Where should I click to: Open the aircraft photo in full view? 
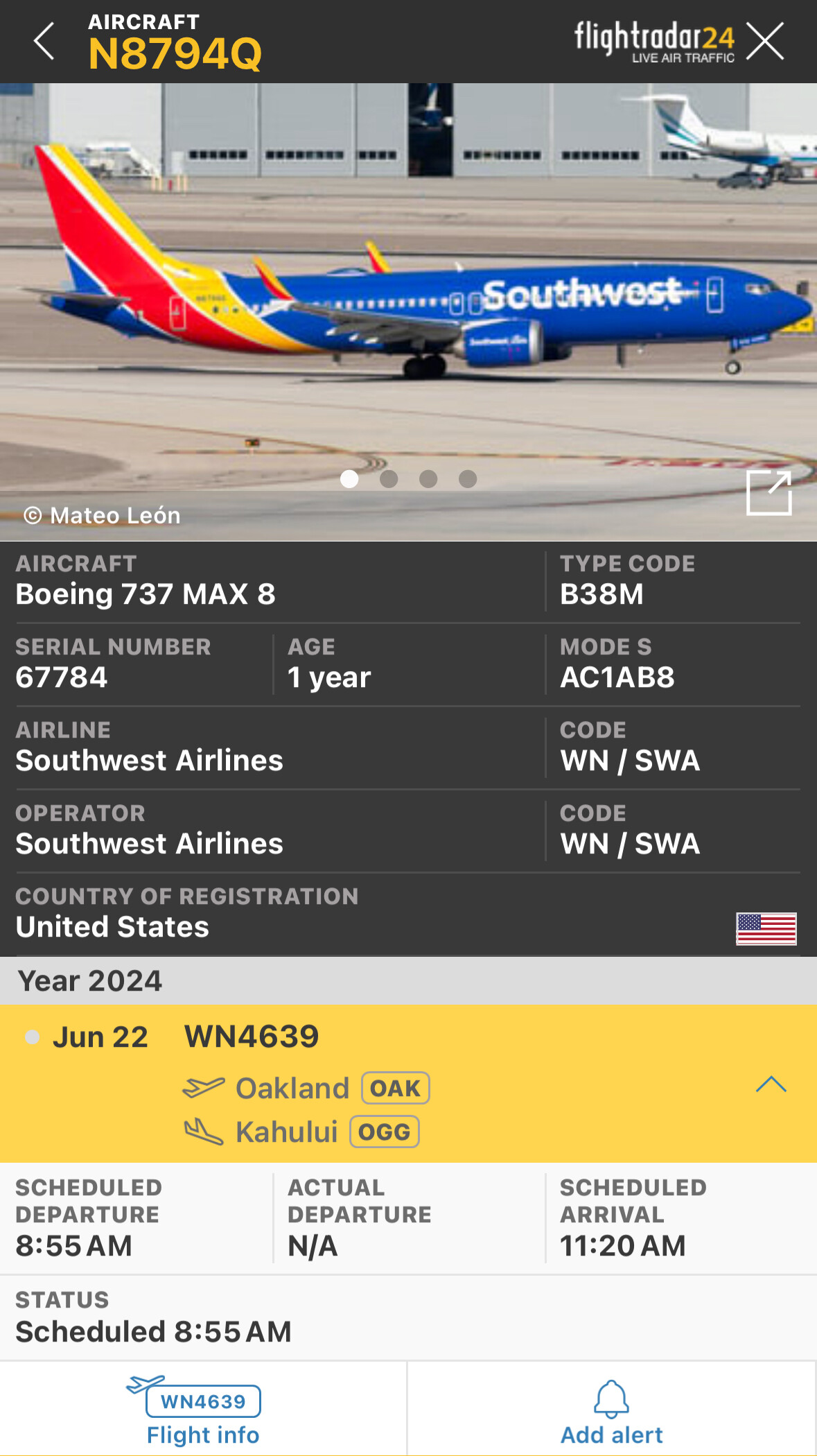768,493
